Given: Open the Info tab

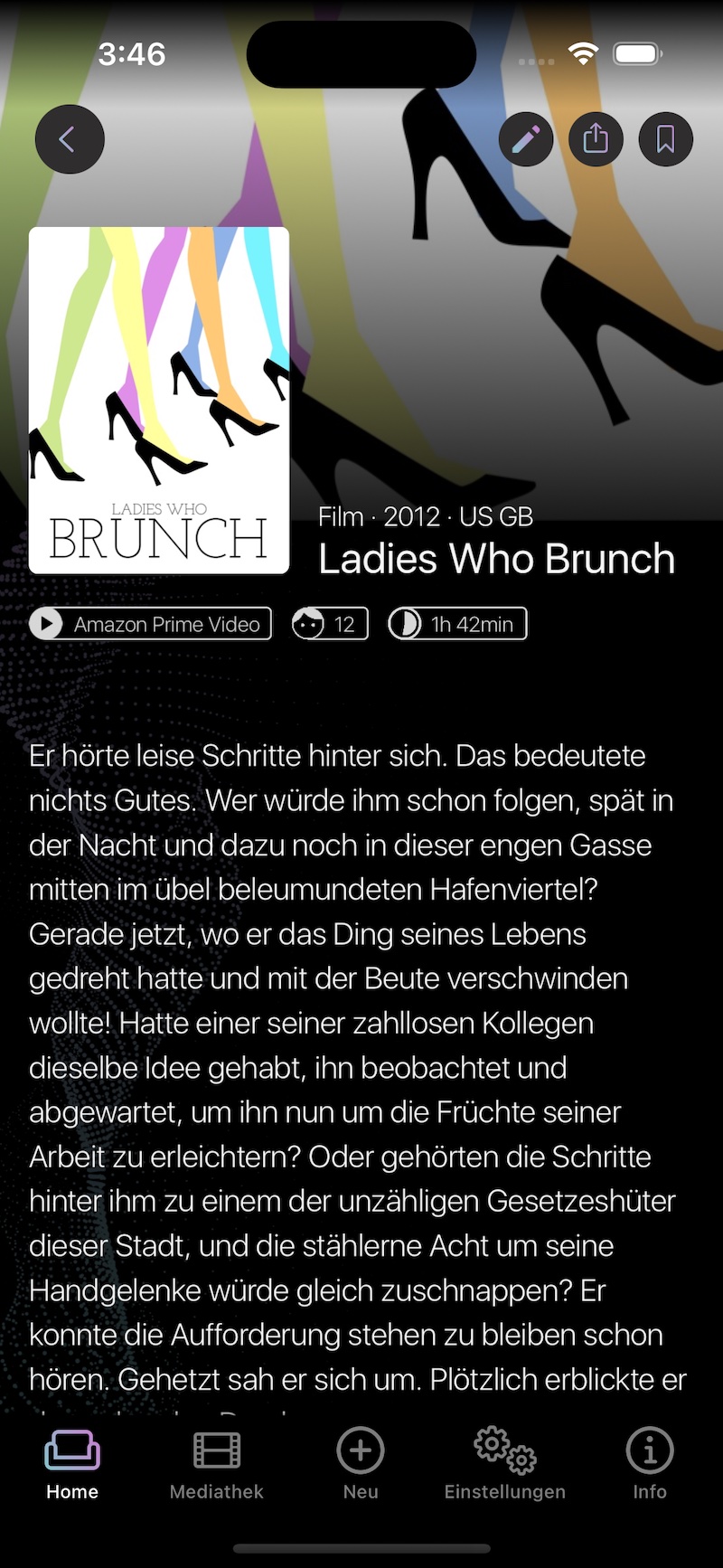Looking at the screenshot, I should pyautogui.click(x=649, y=1465).
